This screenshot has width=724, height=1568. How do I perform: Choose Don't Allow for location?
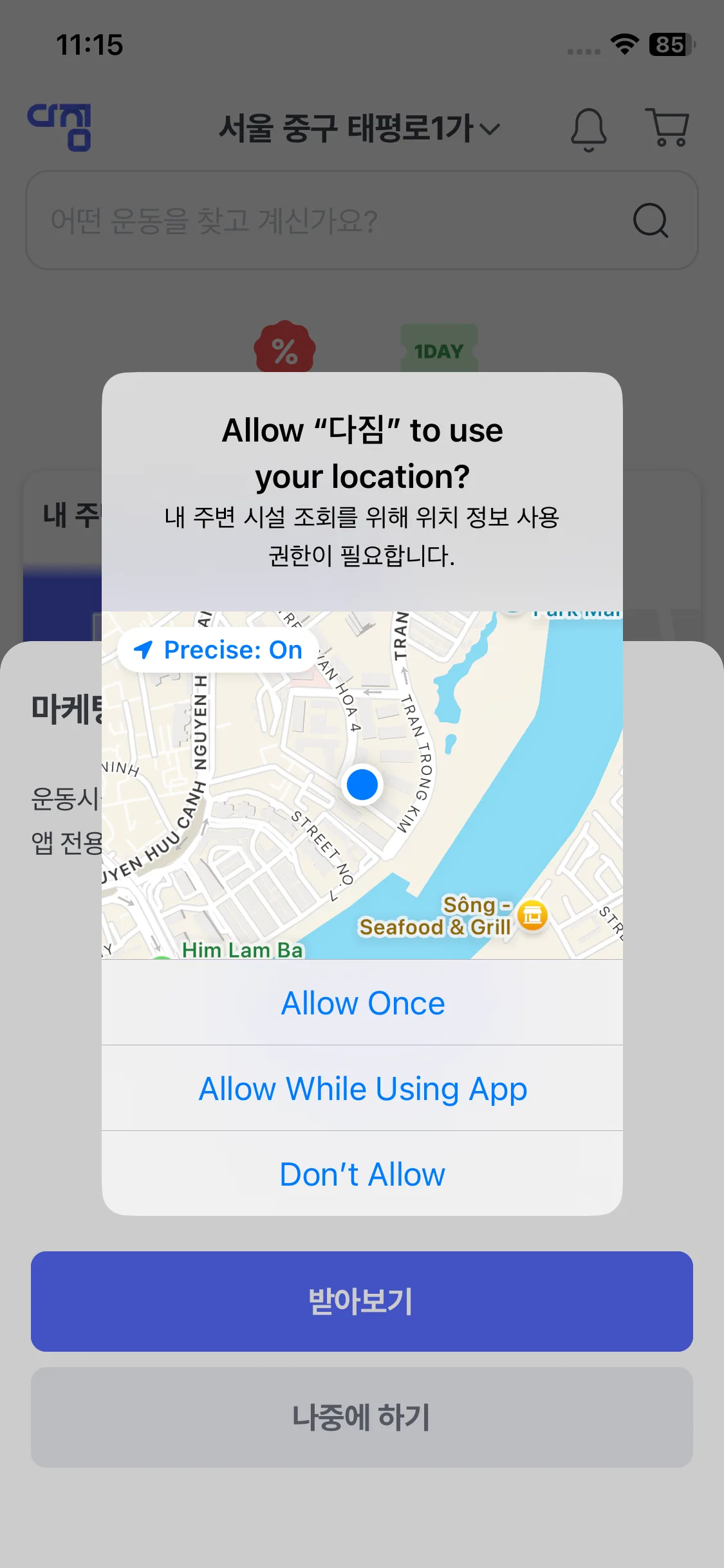tap(362, 1174)
